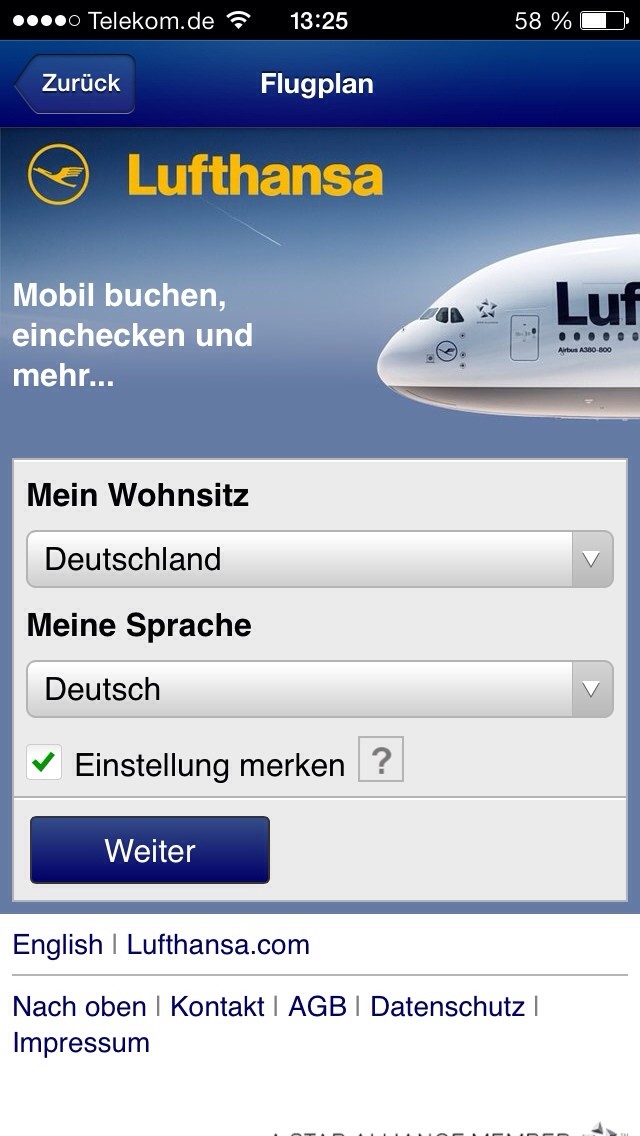Go back with the Zurück button

75,83
